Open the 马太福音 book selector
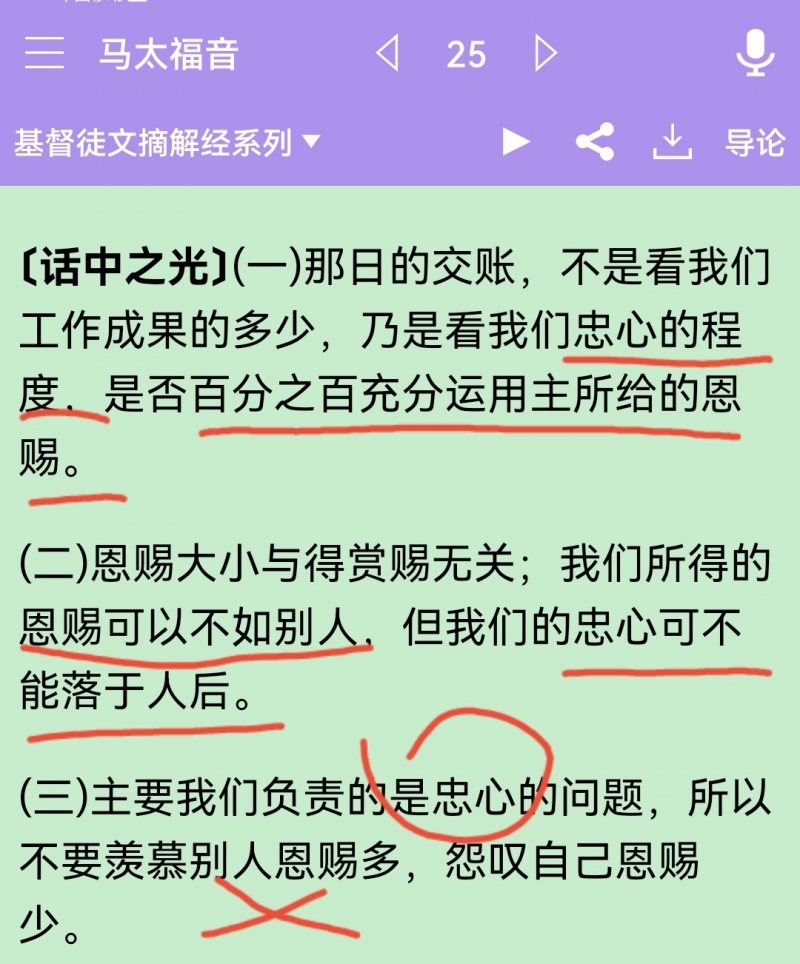800x964 pixels. (x=168, y=53)
